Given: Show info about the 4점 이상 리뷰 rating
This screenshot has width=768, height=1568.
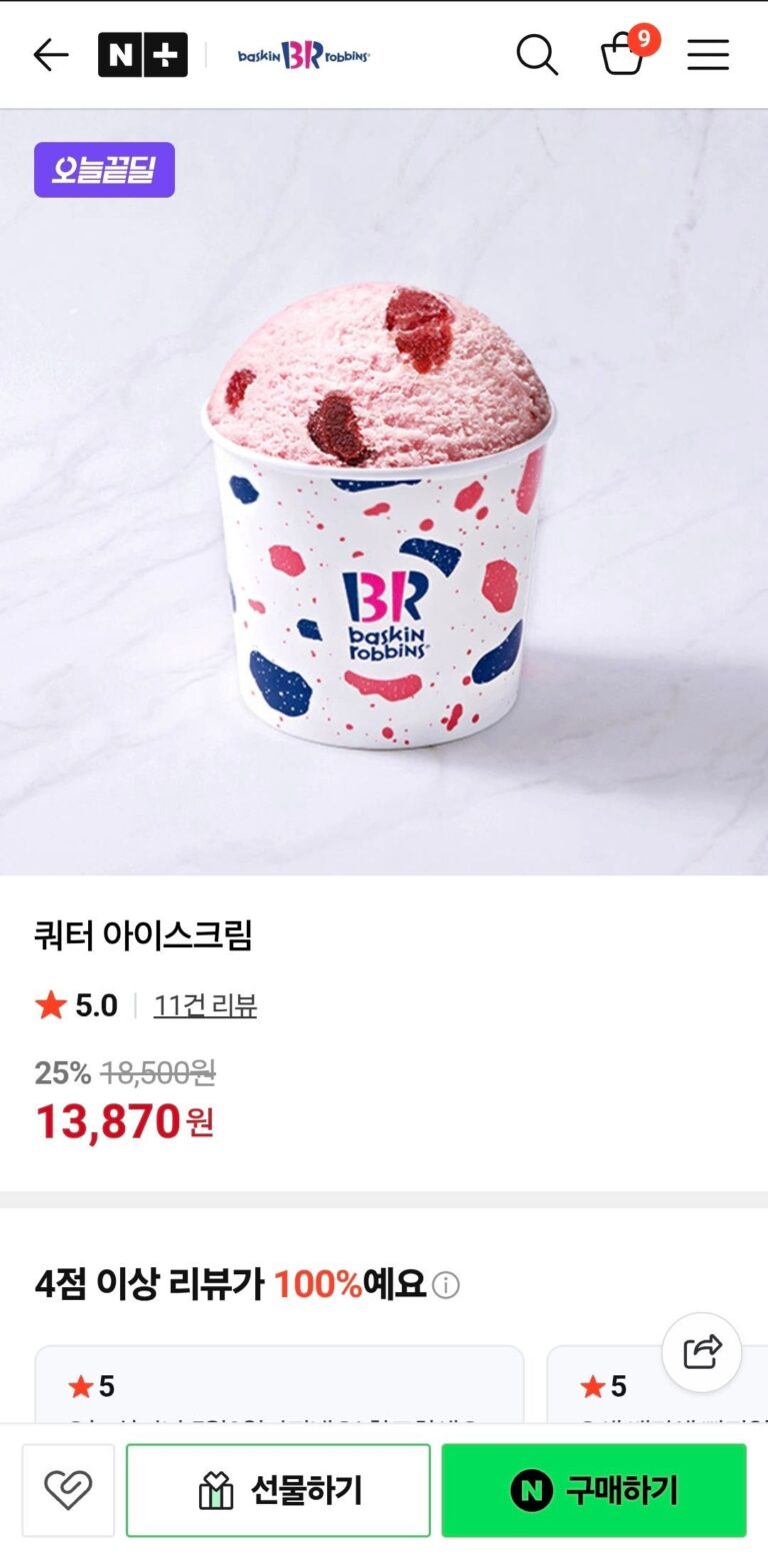Looking at the screenshot, I should [446, 1285].
